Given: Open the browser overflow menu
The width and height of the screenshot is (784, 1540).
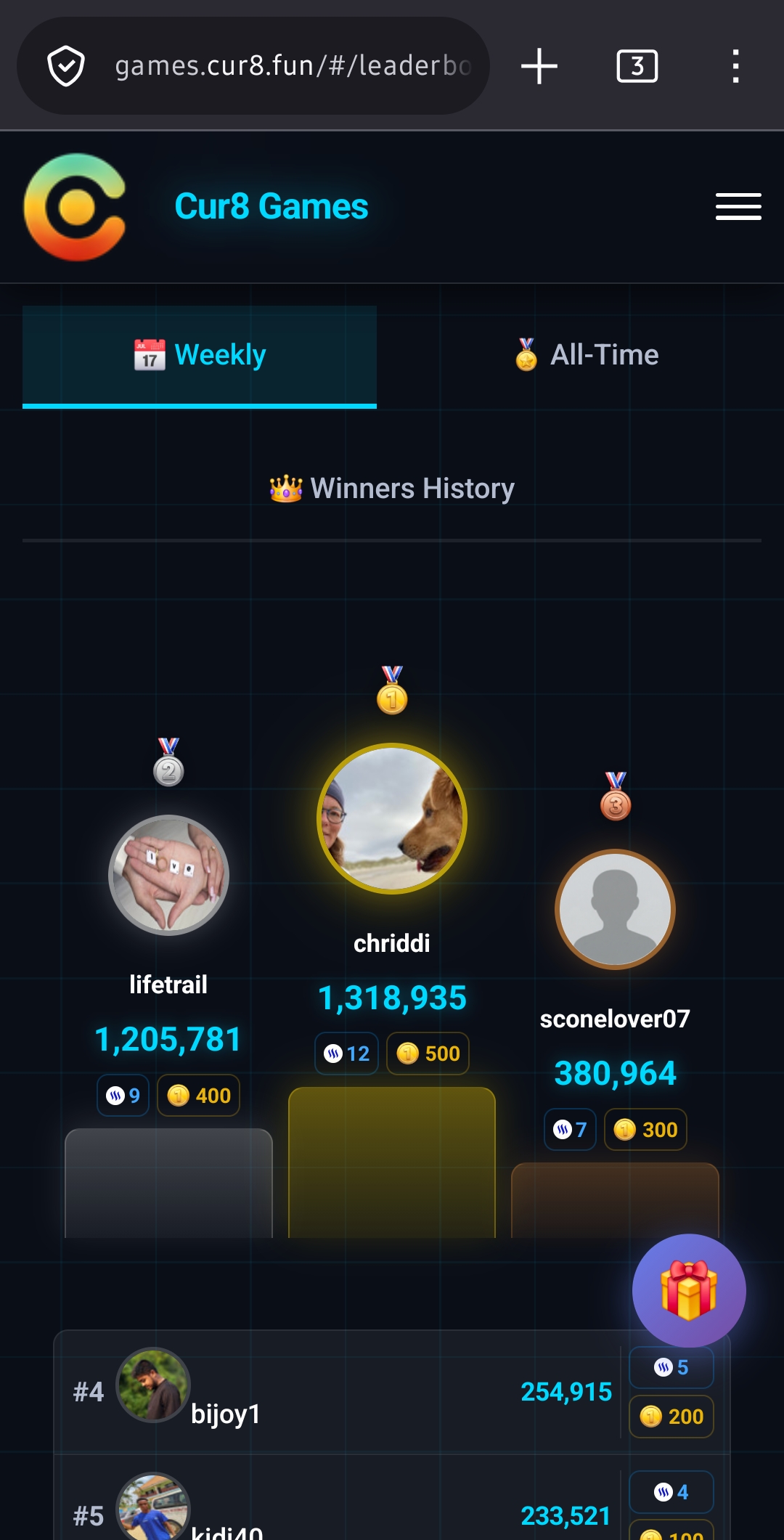Looking at the screenshot, I should pyautogui.click(x=735, y=66).
